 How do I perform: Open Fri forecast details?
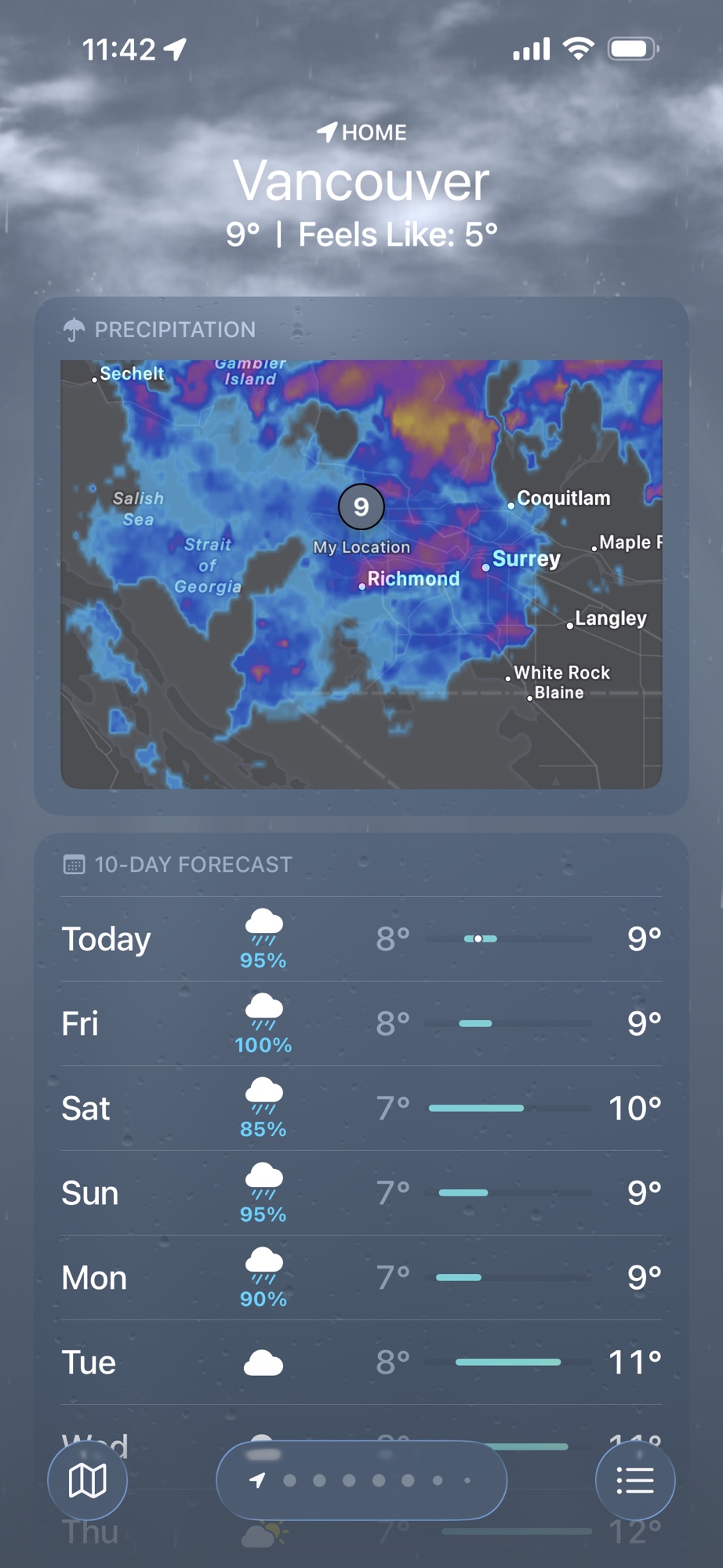361,1024
